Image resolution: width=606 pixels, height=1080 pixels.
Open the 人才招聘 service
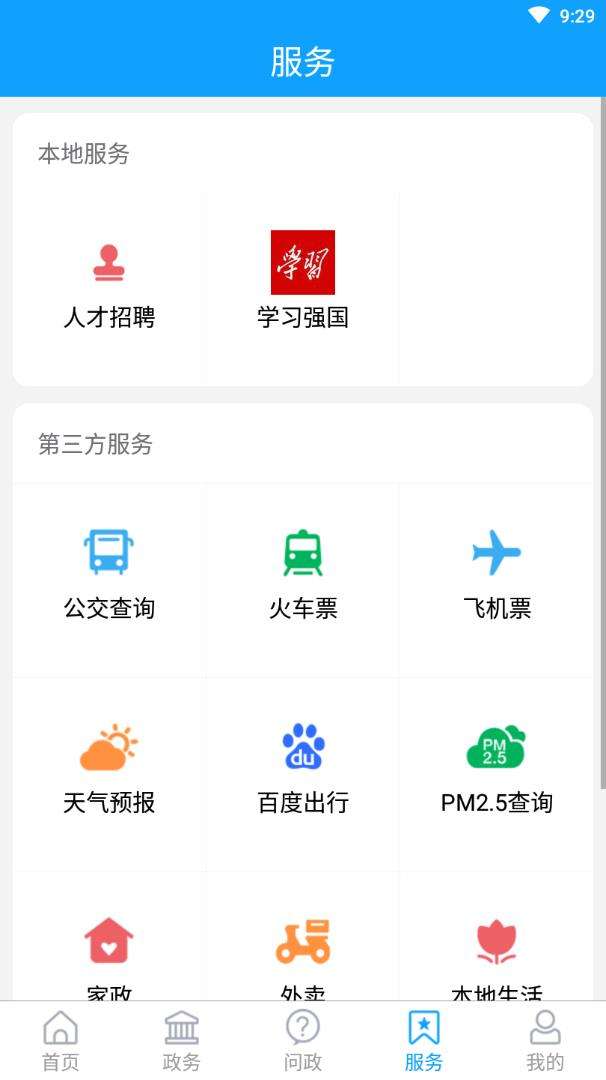tap(109, 286)
